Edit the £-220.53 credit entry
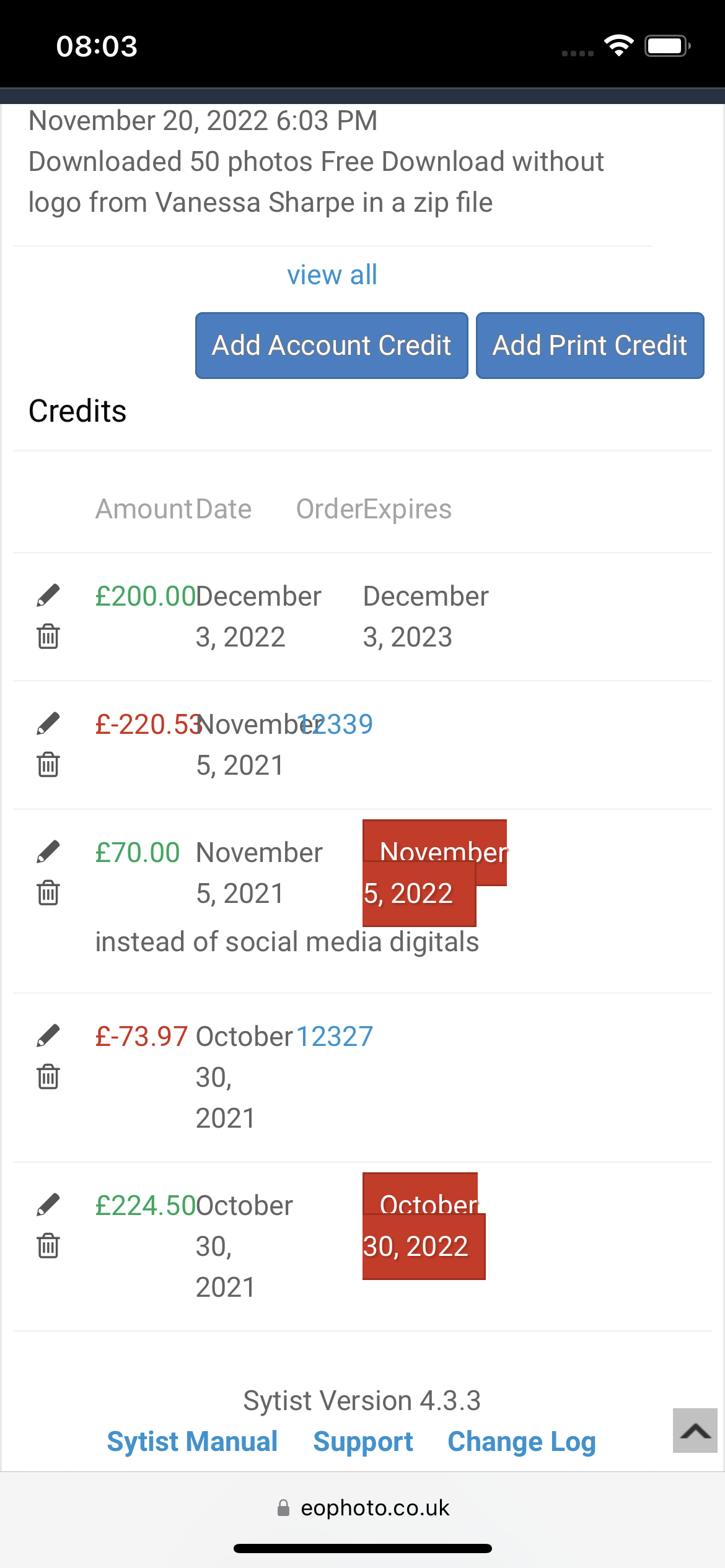The image size is (725, 1568). point(48,724)
